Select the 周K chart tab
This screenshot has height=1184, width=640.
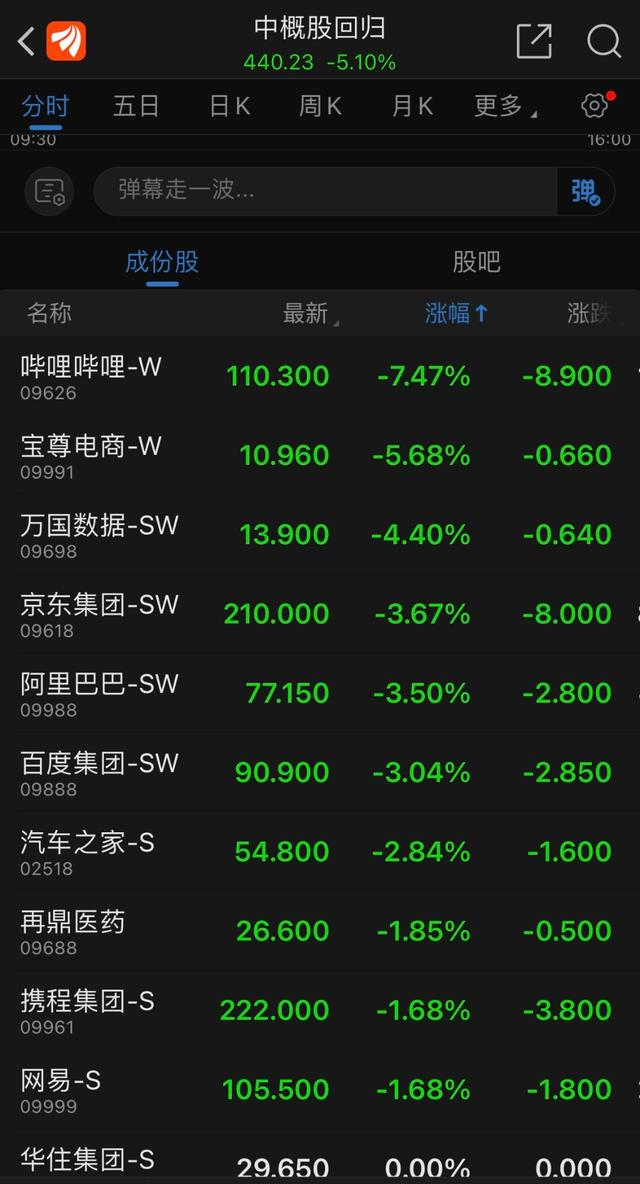pos(320,106)
